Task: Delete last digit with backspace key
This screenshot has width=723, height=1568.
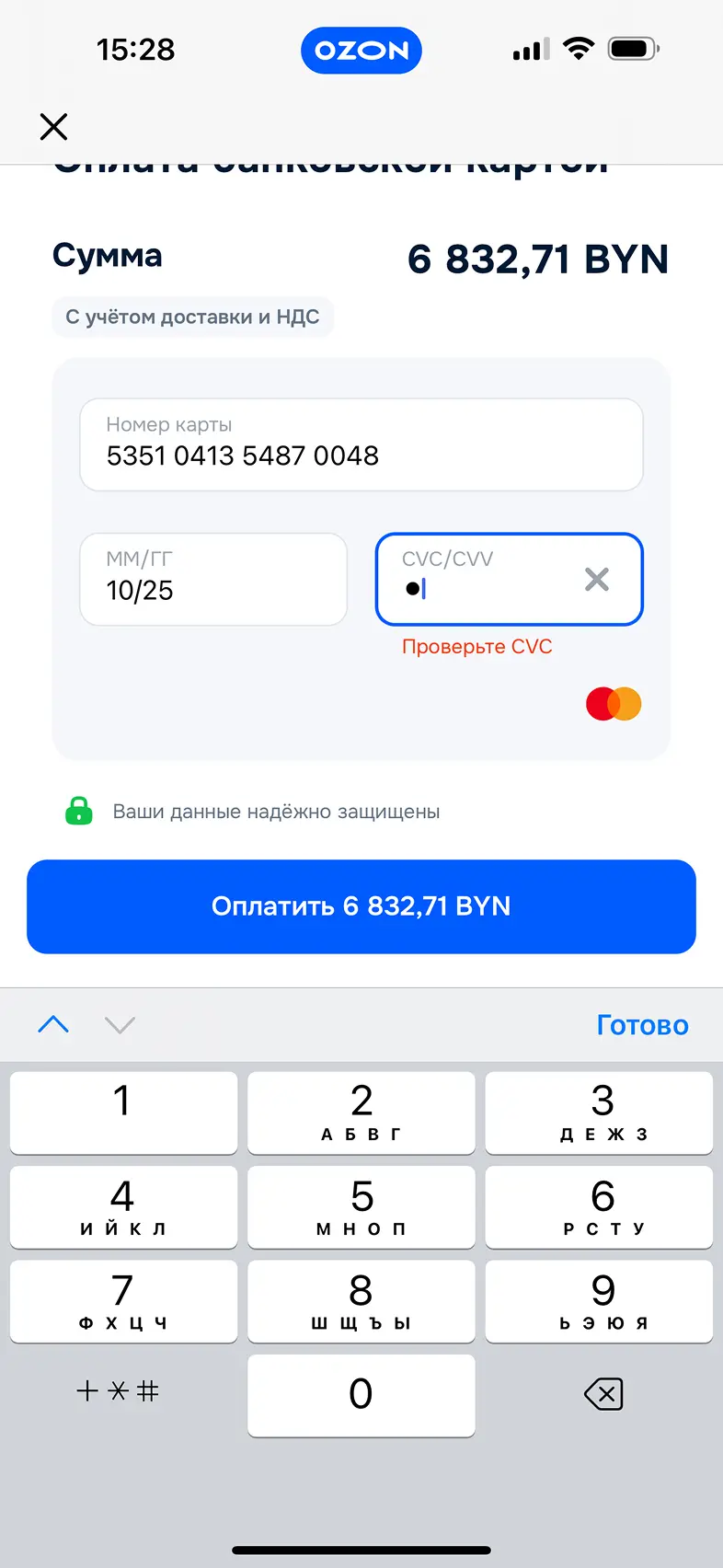Action: [602, 1394]
